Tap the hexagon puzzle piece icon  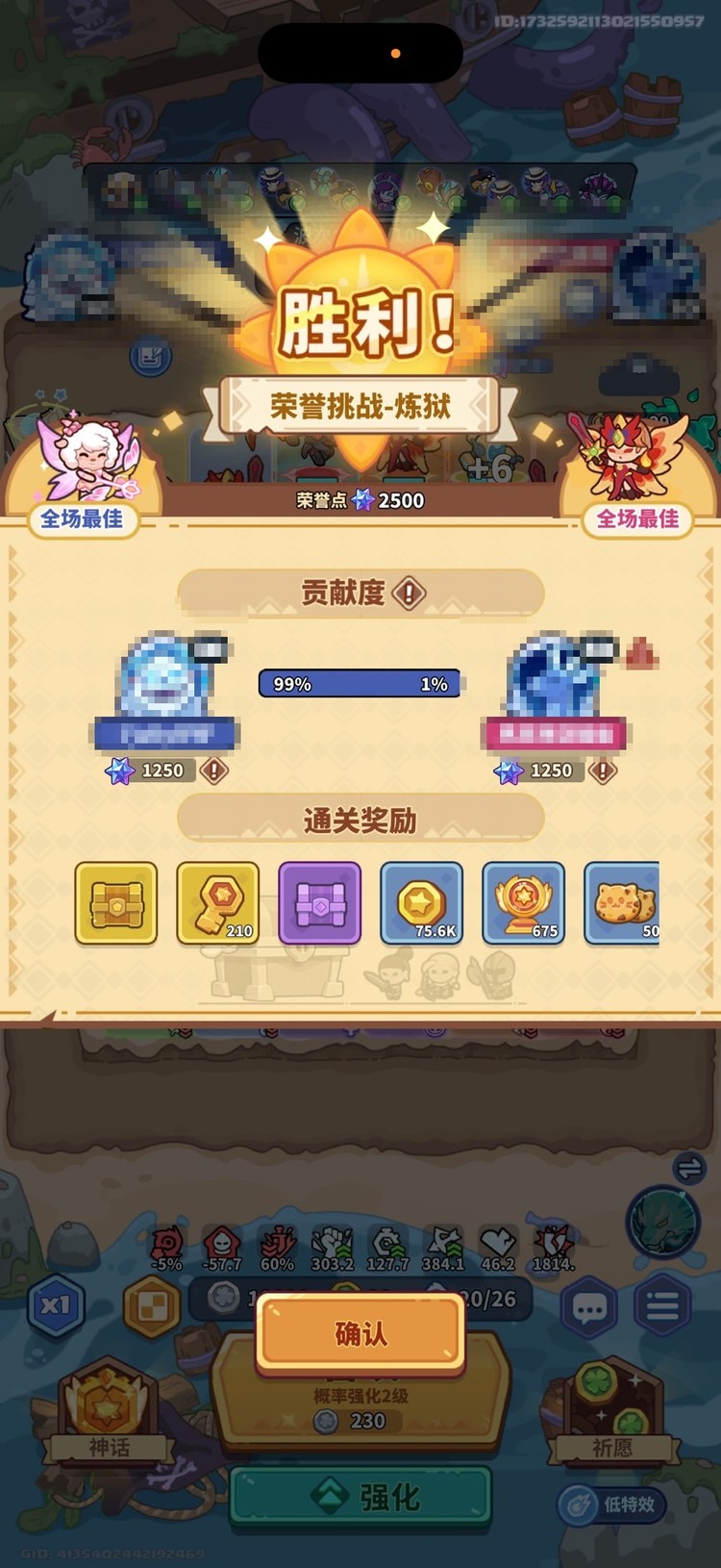click(x=151, y=1307)
